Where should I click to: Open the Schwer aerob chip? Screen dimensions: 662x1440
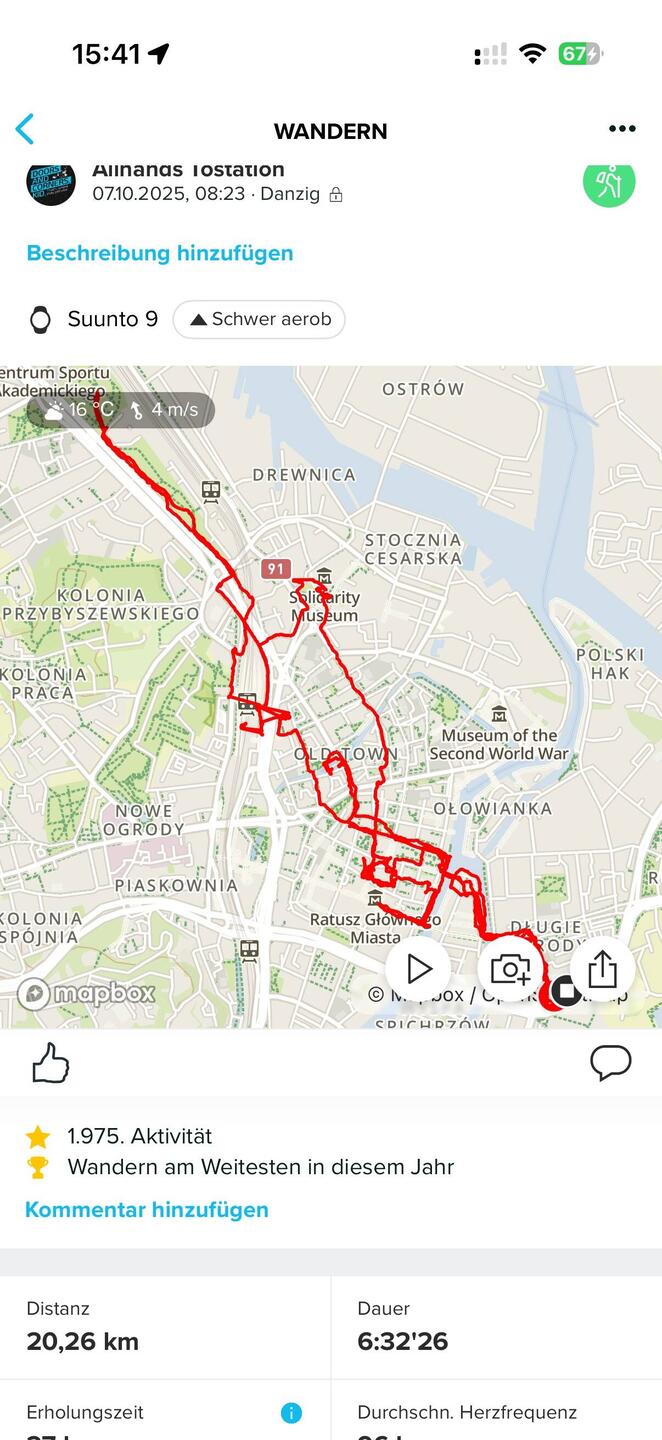point(259,320)
